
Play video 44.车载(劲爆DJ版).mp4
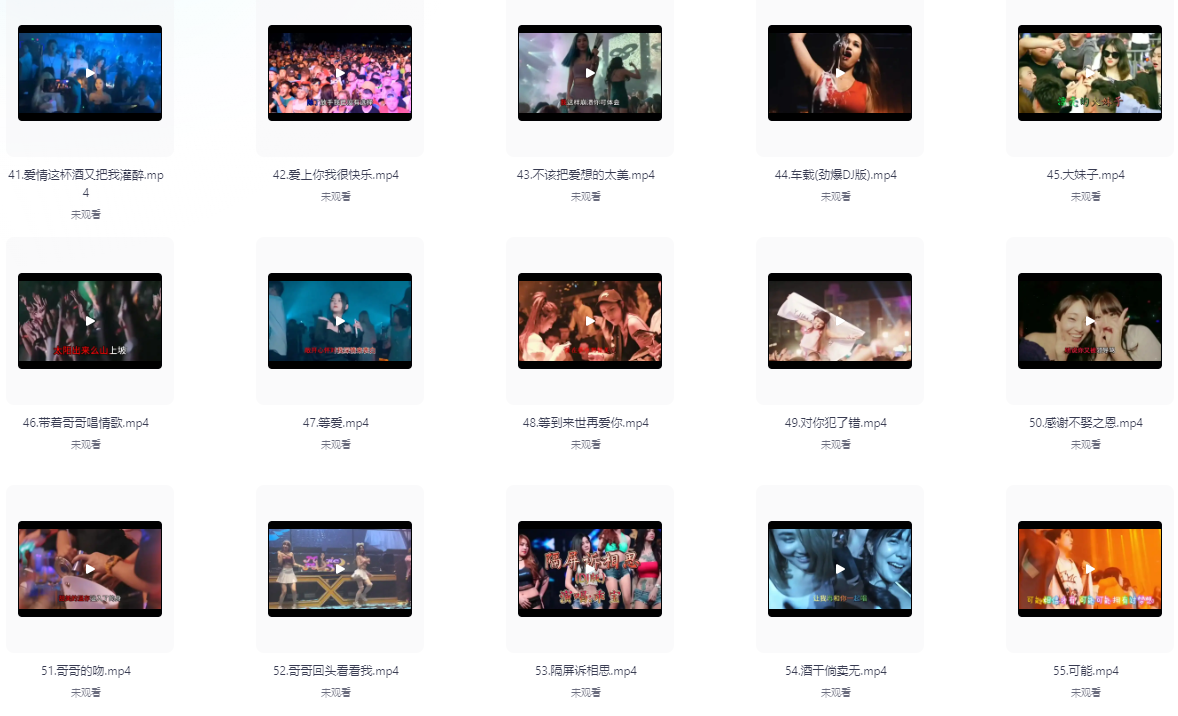tap(840, 73)
